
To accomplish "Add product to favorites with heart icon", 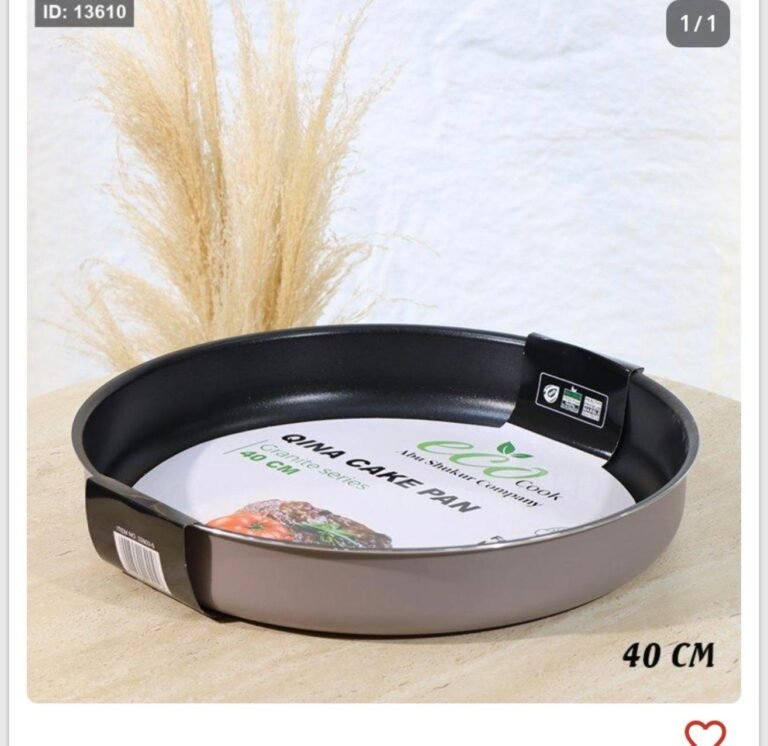I will (x=705, y=733).
